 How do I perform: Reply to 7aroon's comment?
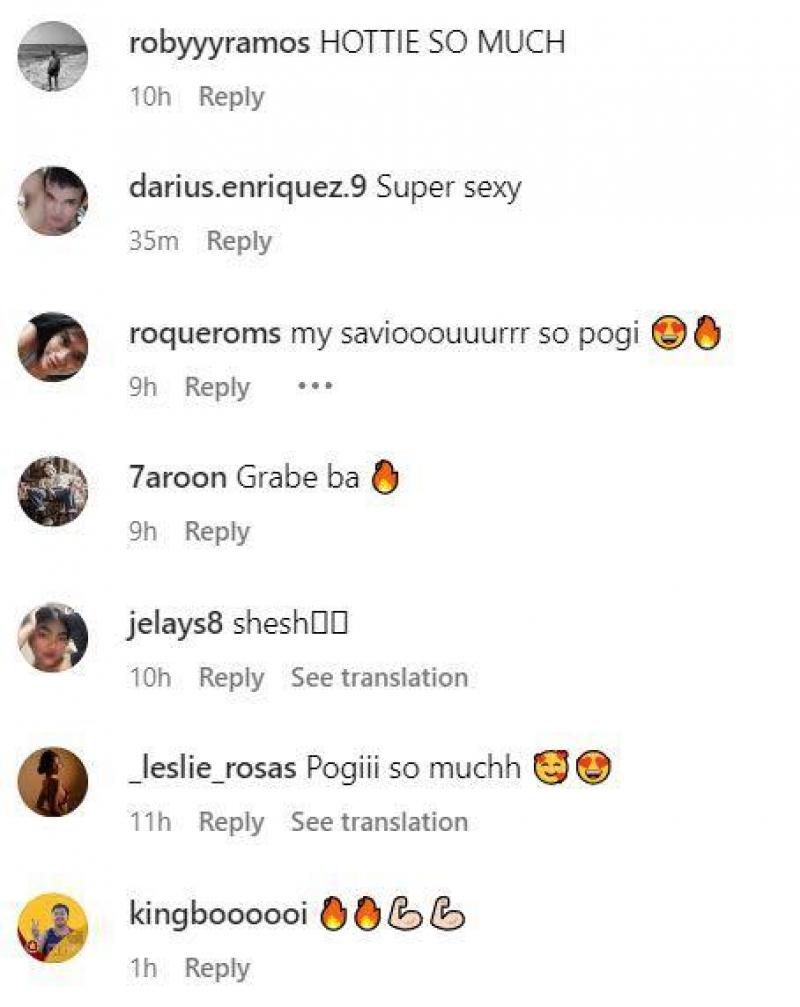(217, 532)
